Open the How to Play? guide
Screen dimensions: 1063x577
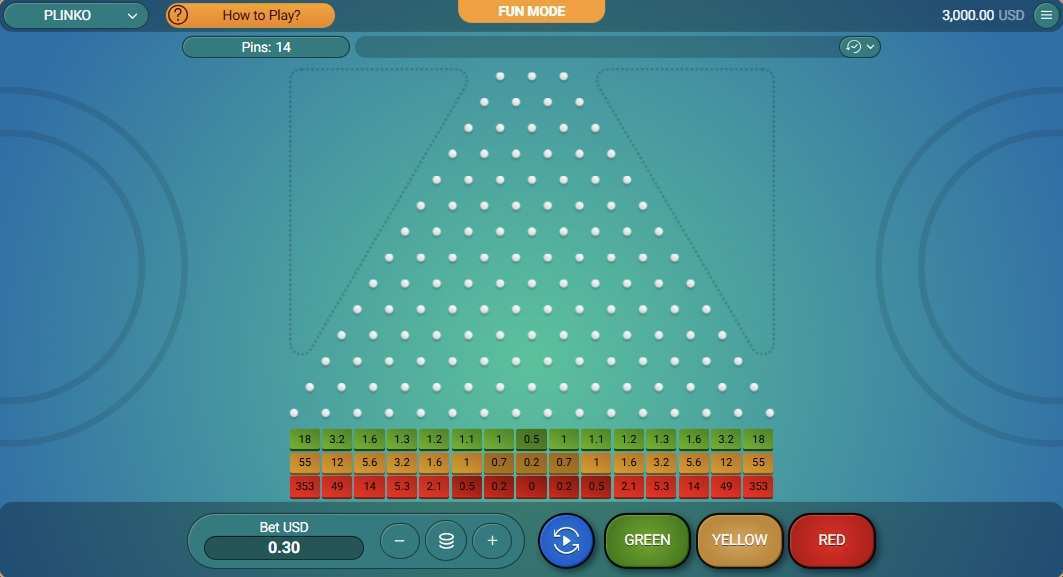coord(251,15)
